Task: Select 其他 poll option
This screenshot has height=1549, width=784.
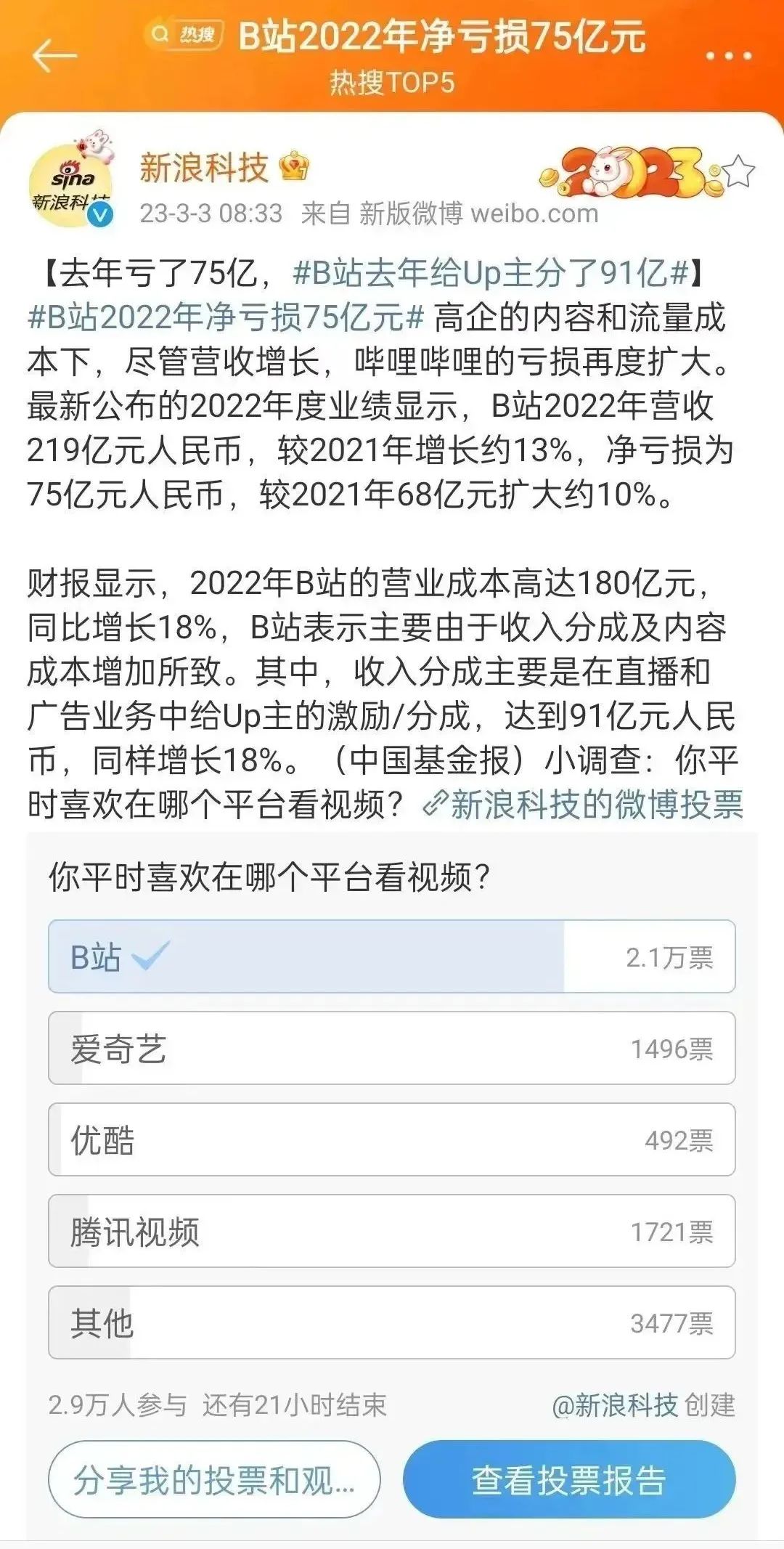Action: click(391, 1322)
